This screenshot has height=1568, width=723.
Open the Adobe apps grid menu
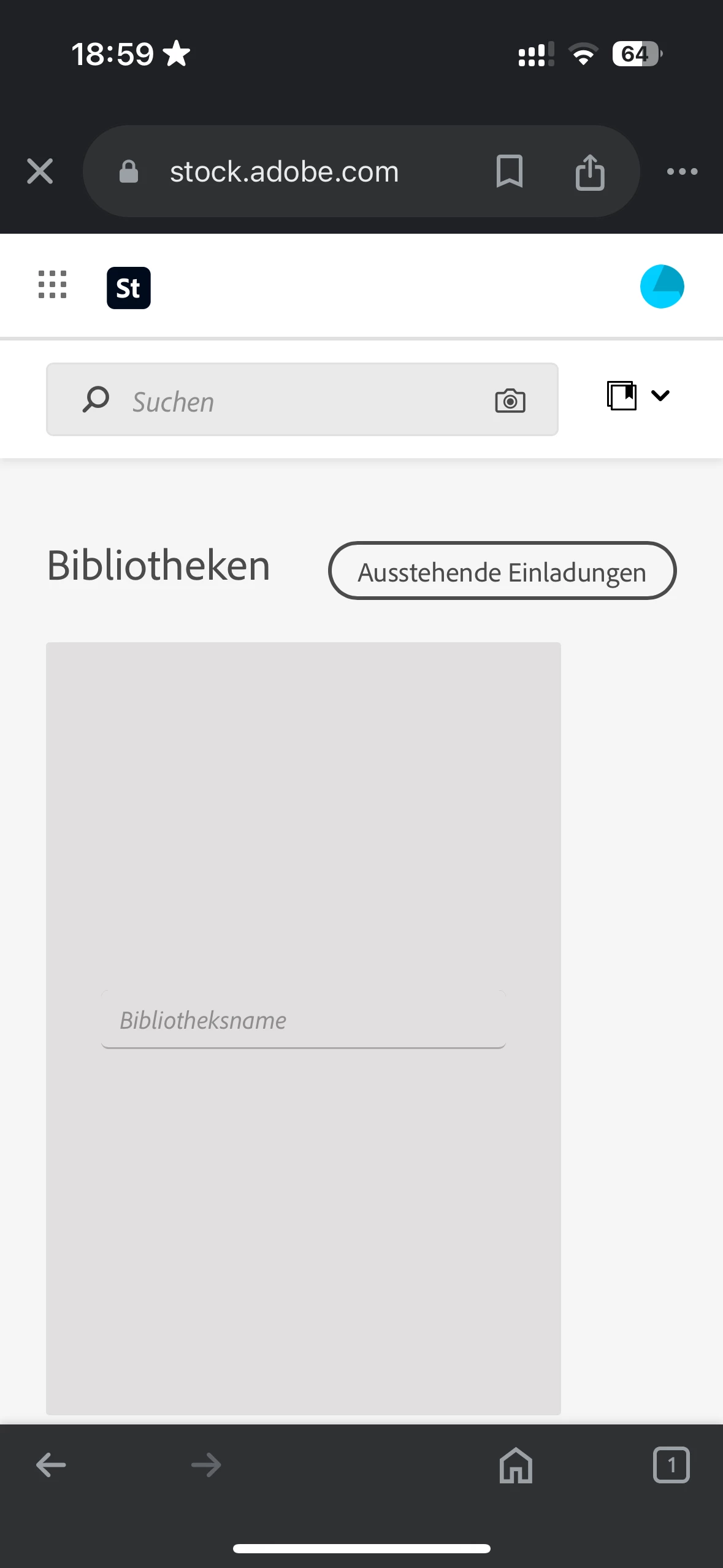[52, 285]
